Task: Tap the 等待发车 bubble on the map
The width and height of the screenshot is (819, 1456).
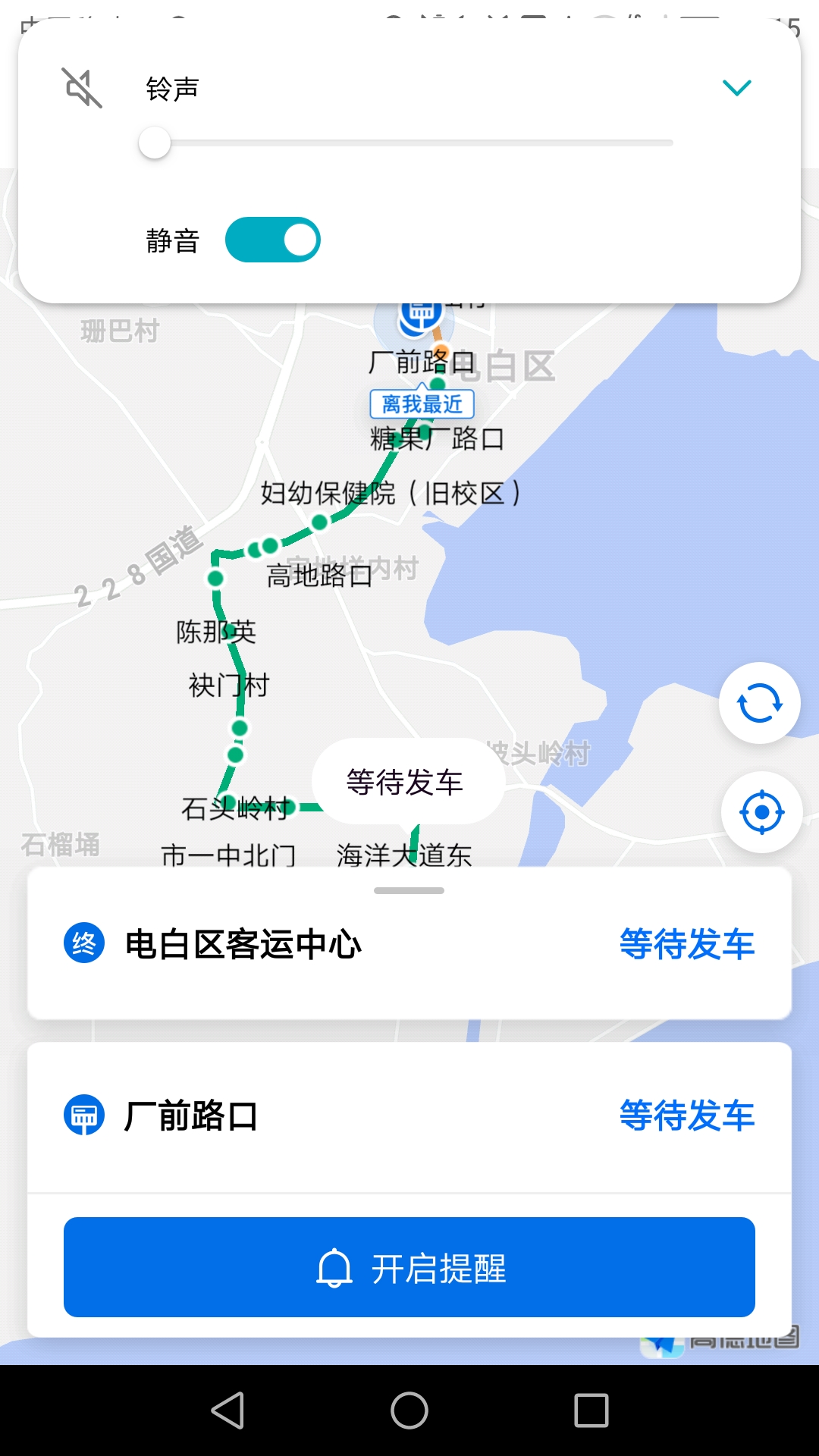Action: coord(406,783)
